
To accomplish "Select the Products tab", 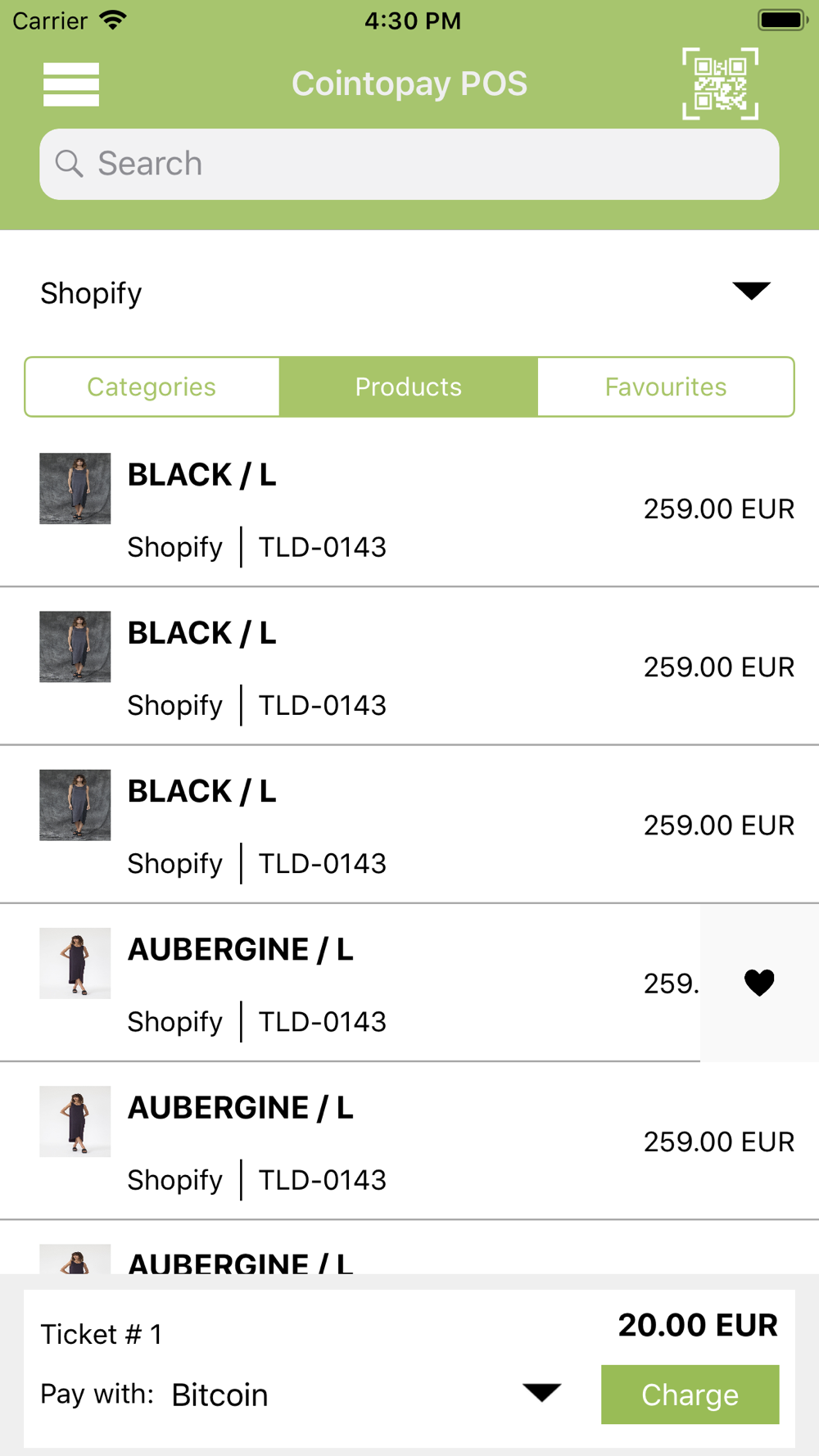I will coord(409,387).
